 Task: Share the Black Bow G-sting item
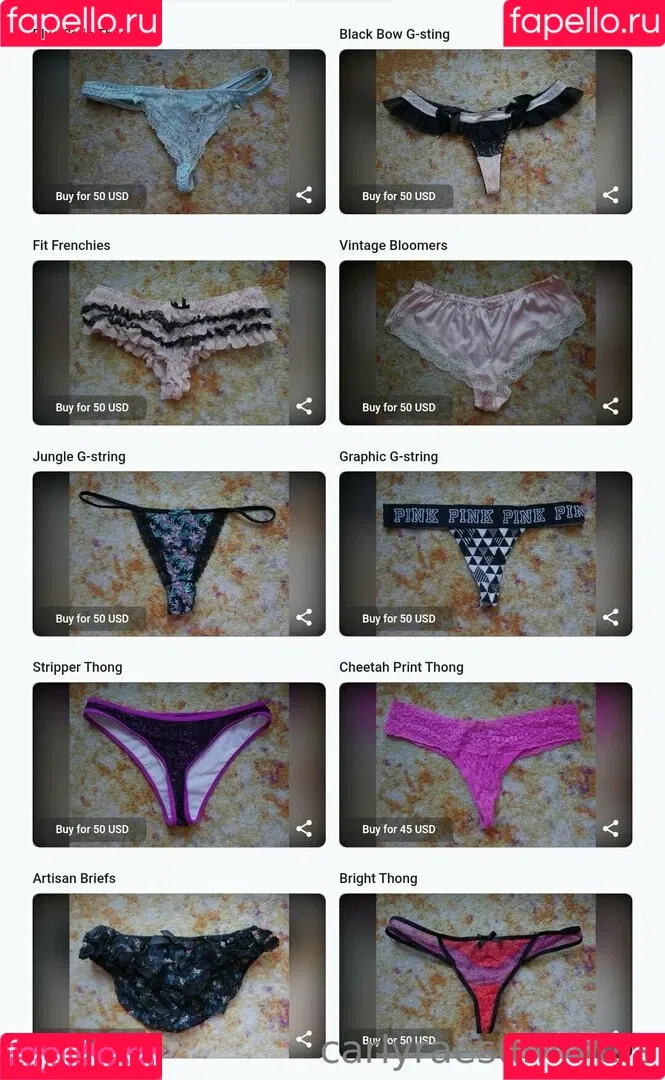610,195
